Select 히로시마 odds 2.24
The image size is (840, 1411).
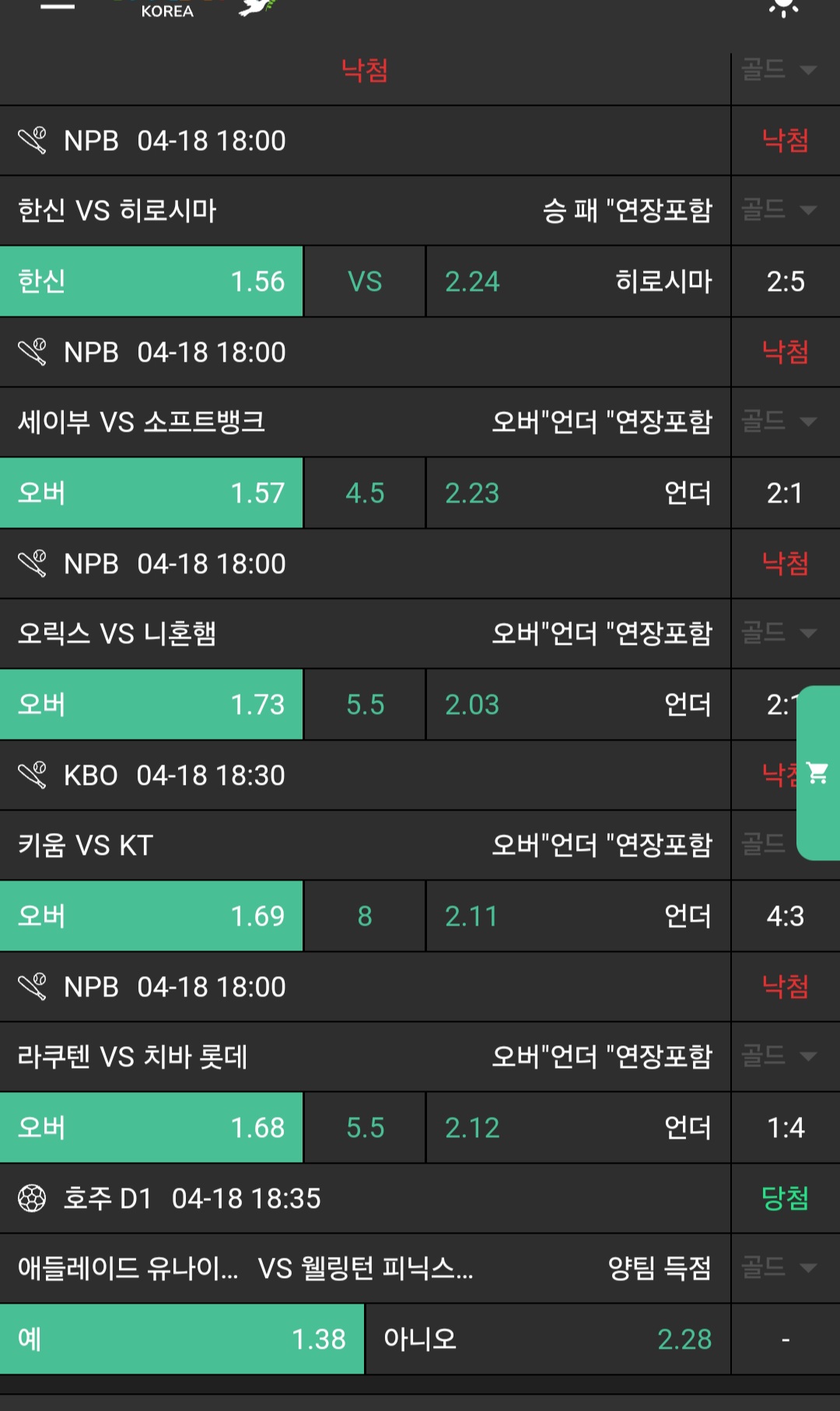click(578, 282)
